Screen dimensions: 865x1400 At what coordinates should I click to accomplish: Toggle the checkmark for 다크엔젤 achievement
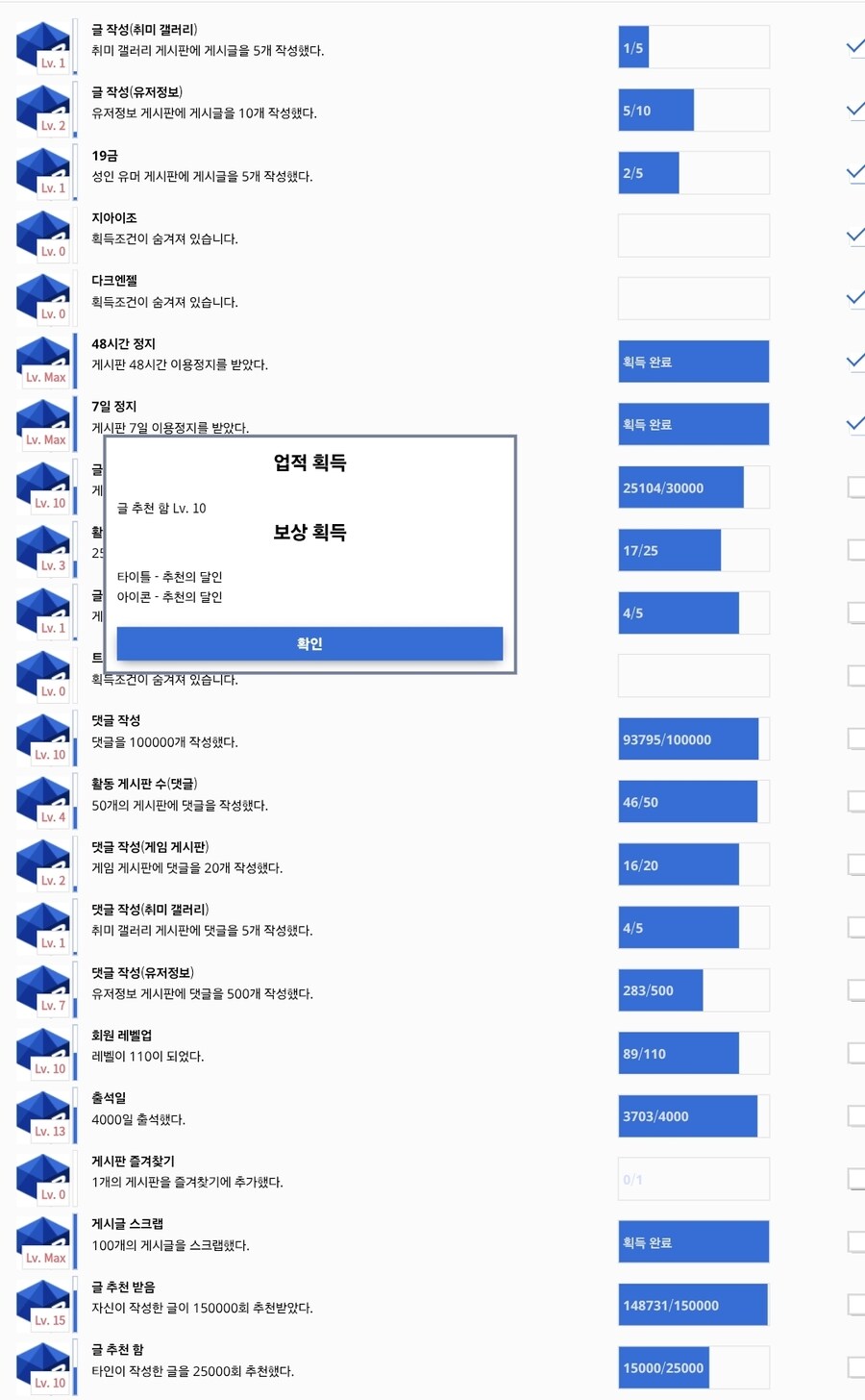pos(853,297)
